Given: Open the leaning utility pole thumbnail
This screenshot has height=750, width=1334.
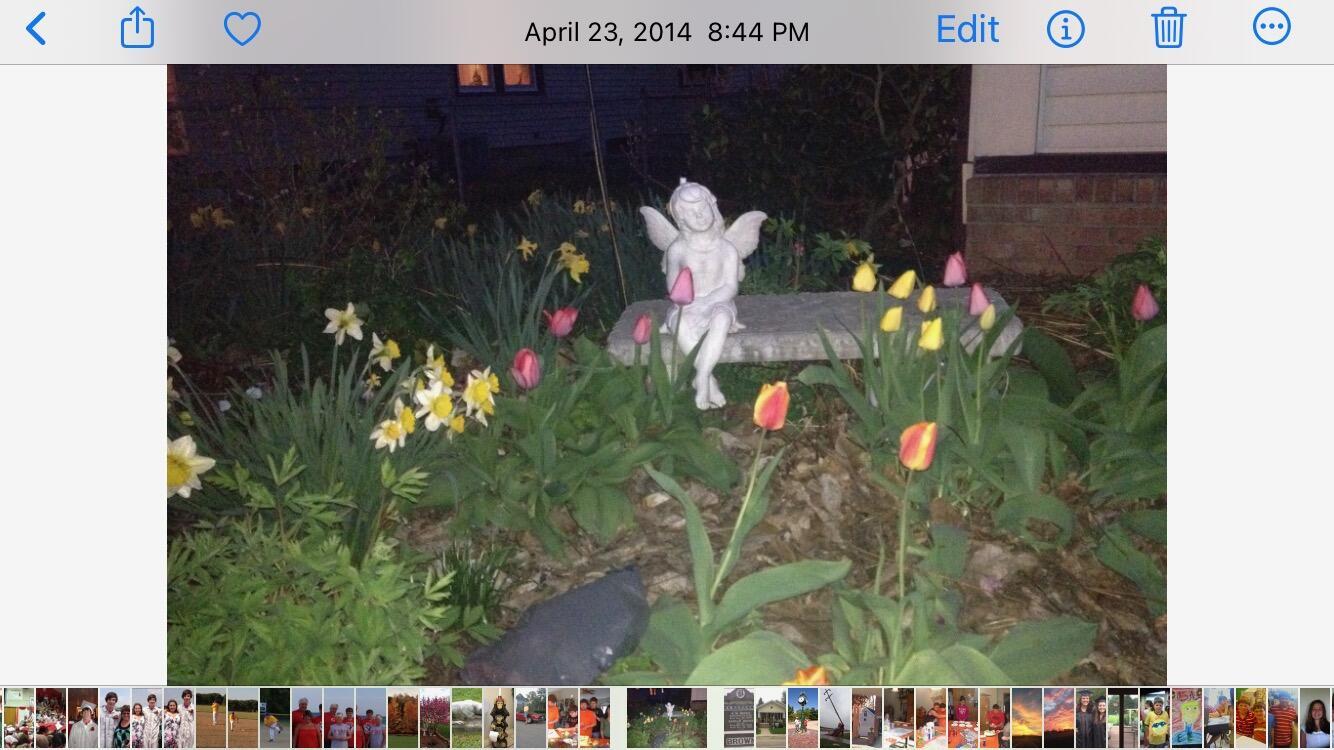Looking at the screenshot, I should (835, 718).
